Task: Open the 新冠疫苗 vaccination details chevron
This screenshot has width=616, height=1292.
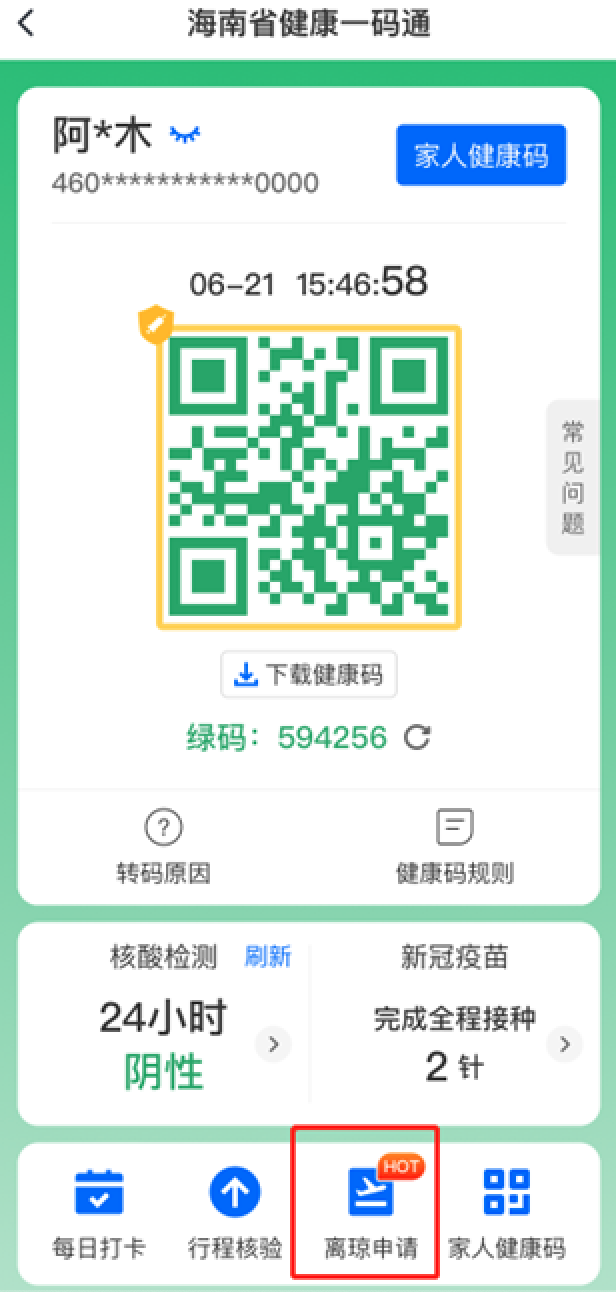Action: pyautogui.click(x=564, y=1044)
